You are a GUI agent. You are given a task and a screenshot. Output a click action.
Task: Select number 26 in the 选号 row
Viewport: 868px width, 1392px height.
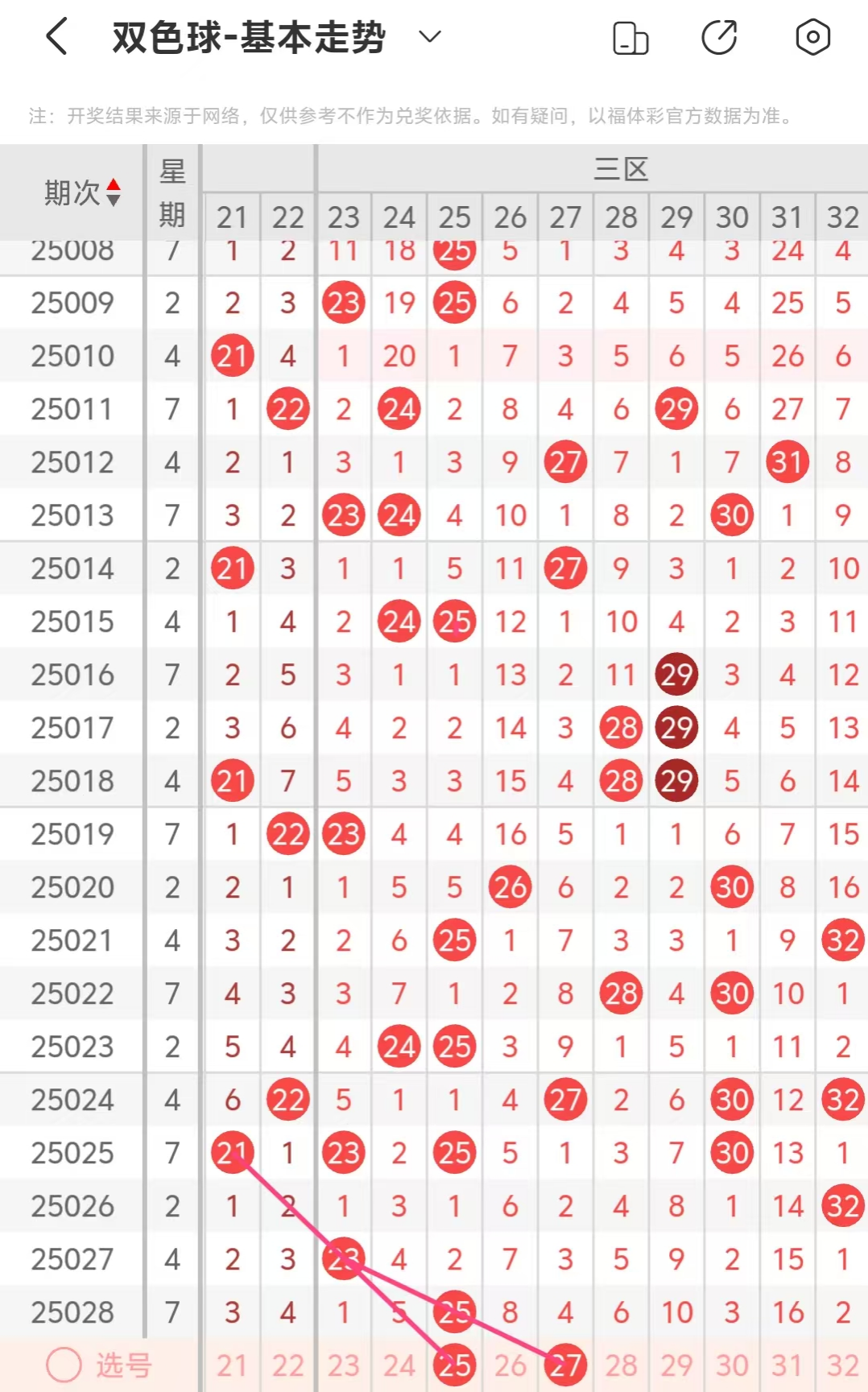510,1365
